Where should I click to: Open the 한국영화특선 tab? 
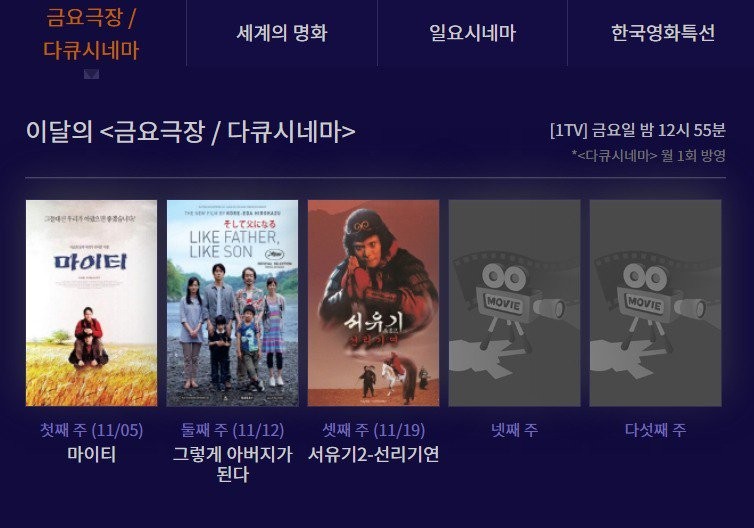tap(662, 33)
